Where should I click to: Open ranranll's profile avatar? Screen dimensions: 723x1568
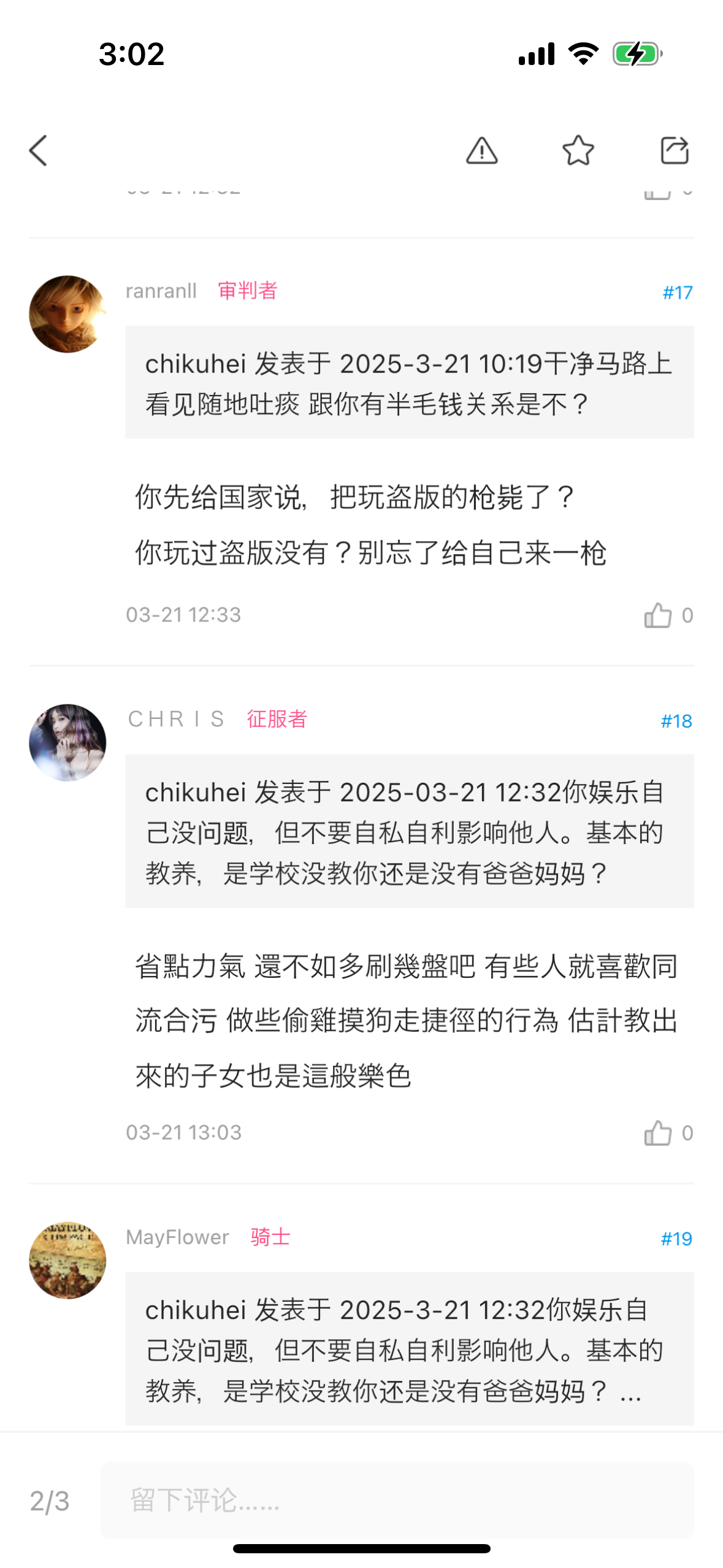pos(67,314)
